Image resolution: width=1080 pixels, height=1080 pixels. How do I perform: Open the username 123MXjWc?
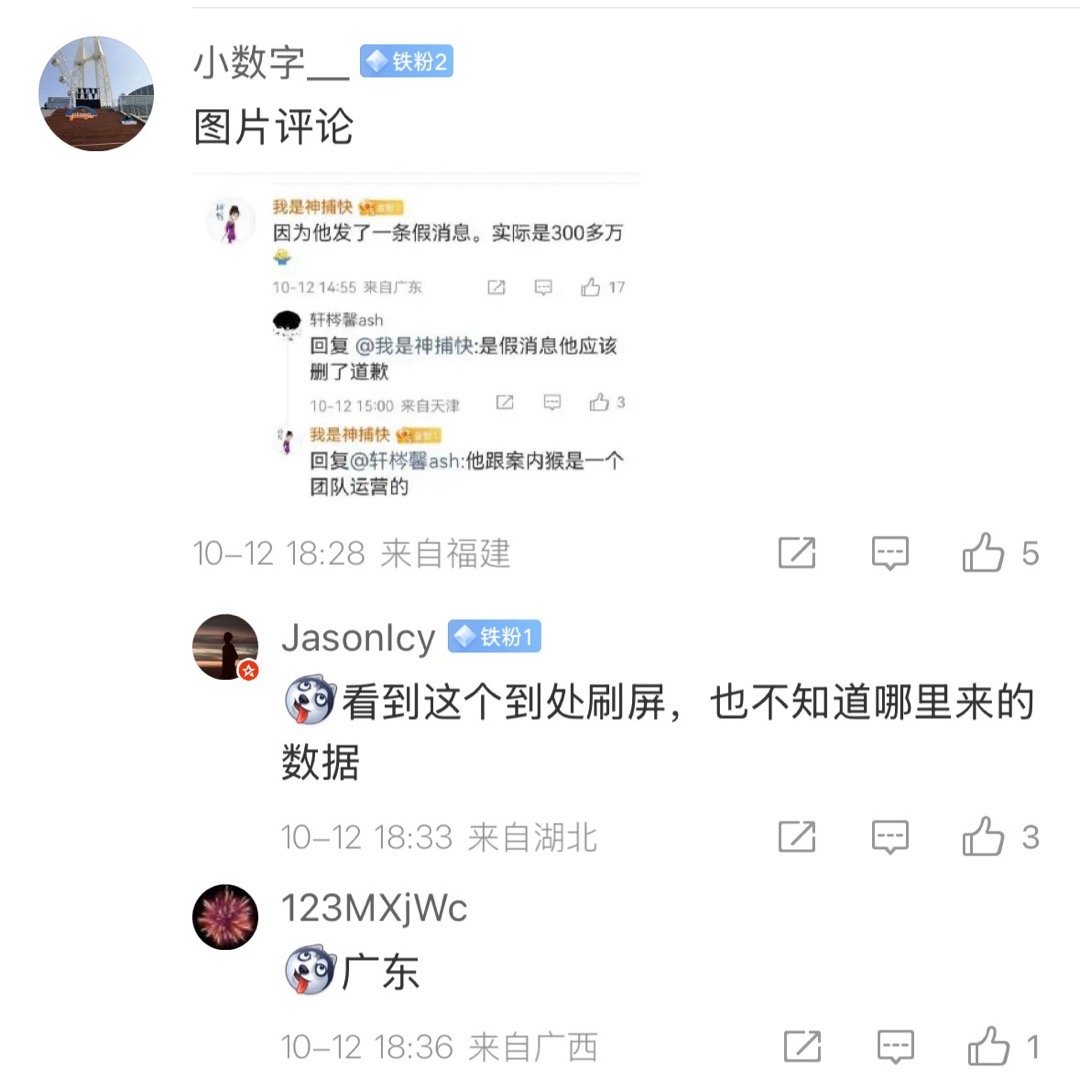(x=374, y=908)
